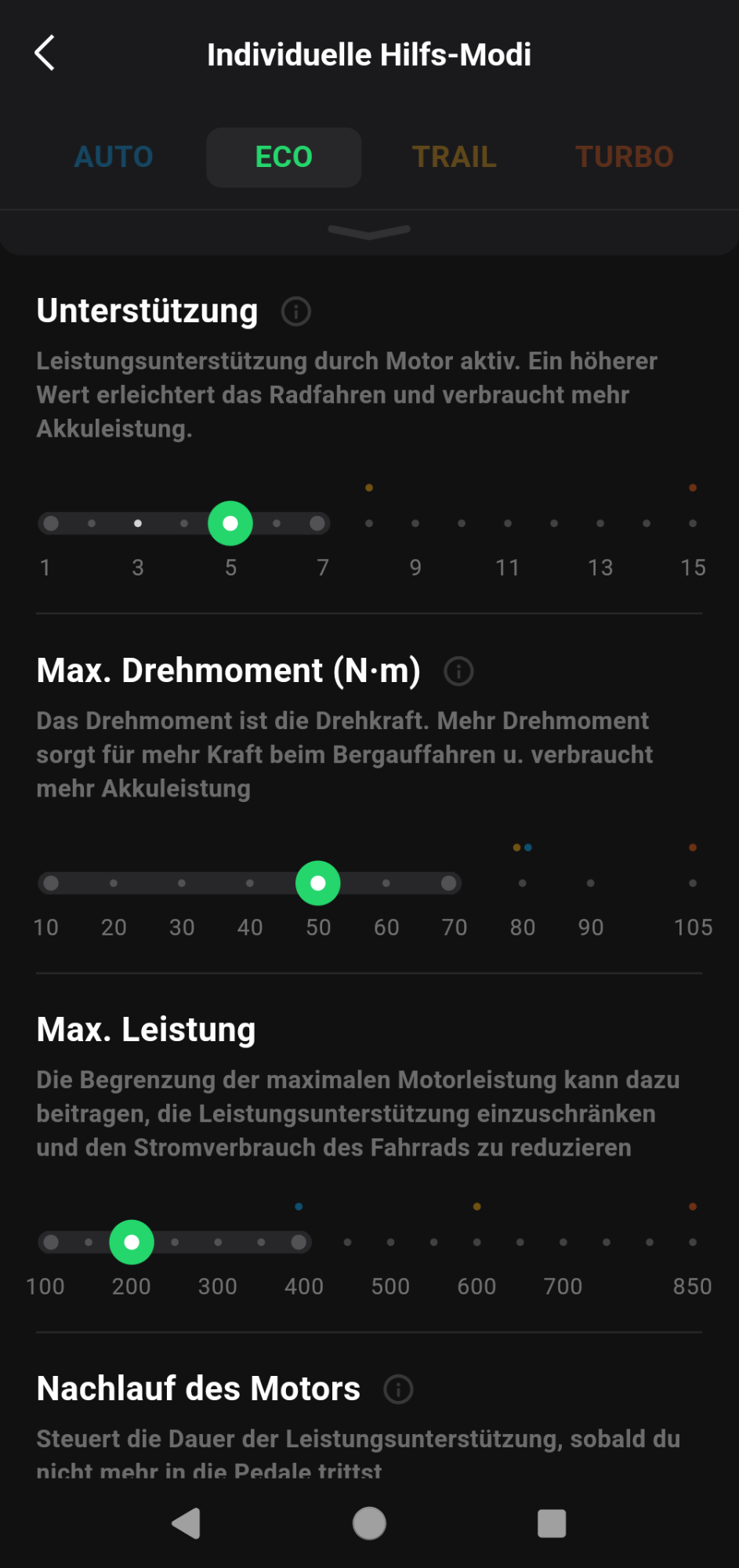Tap the system home button
The width and height of the screenshot is (739, 1568).
pos(369,1523)
